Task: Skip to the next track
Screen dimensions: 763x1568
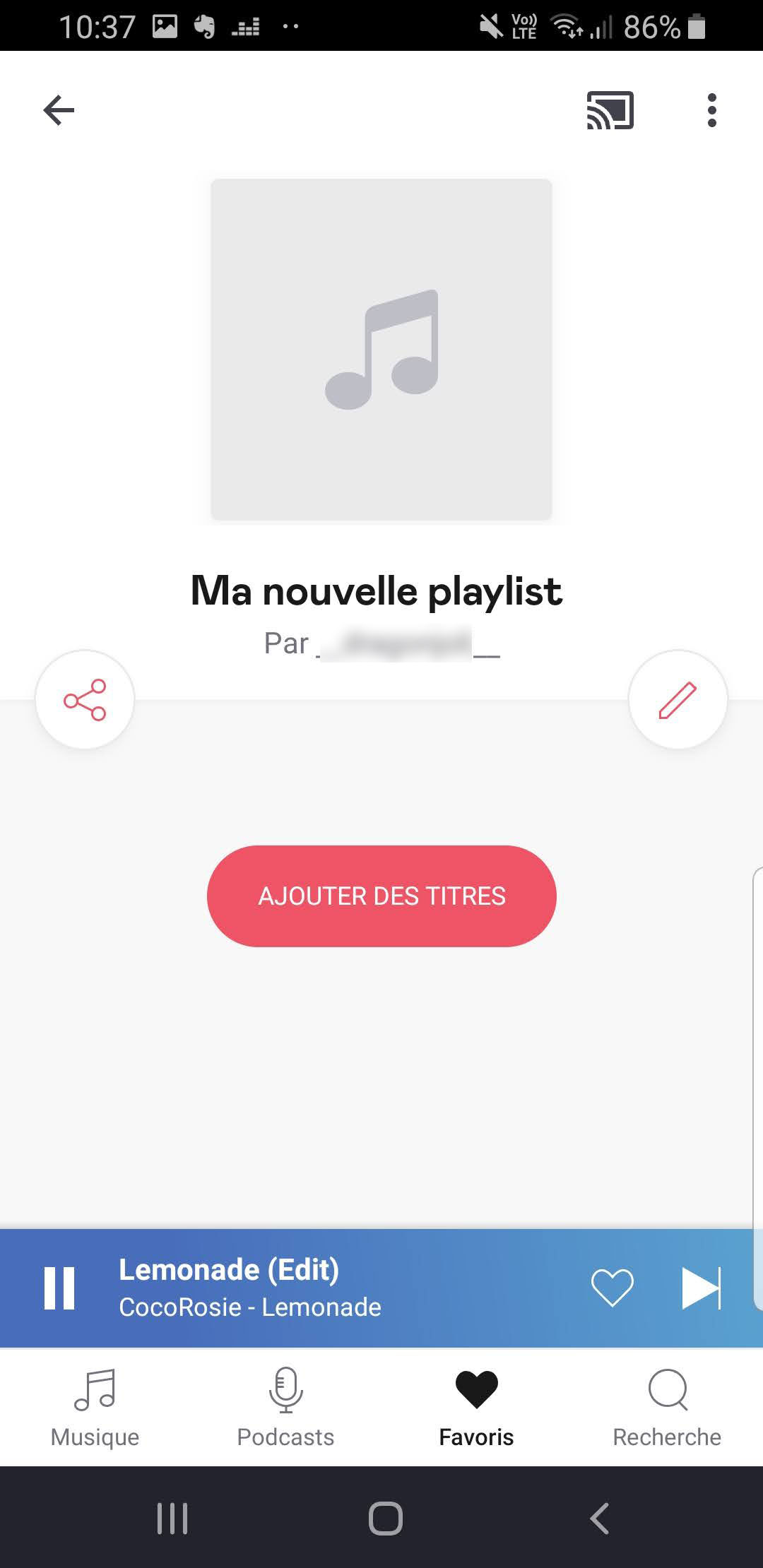Action: (x=701, y=1288)
